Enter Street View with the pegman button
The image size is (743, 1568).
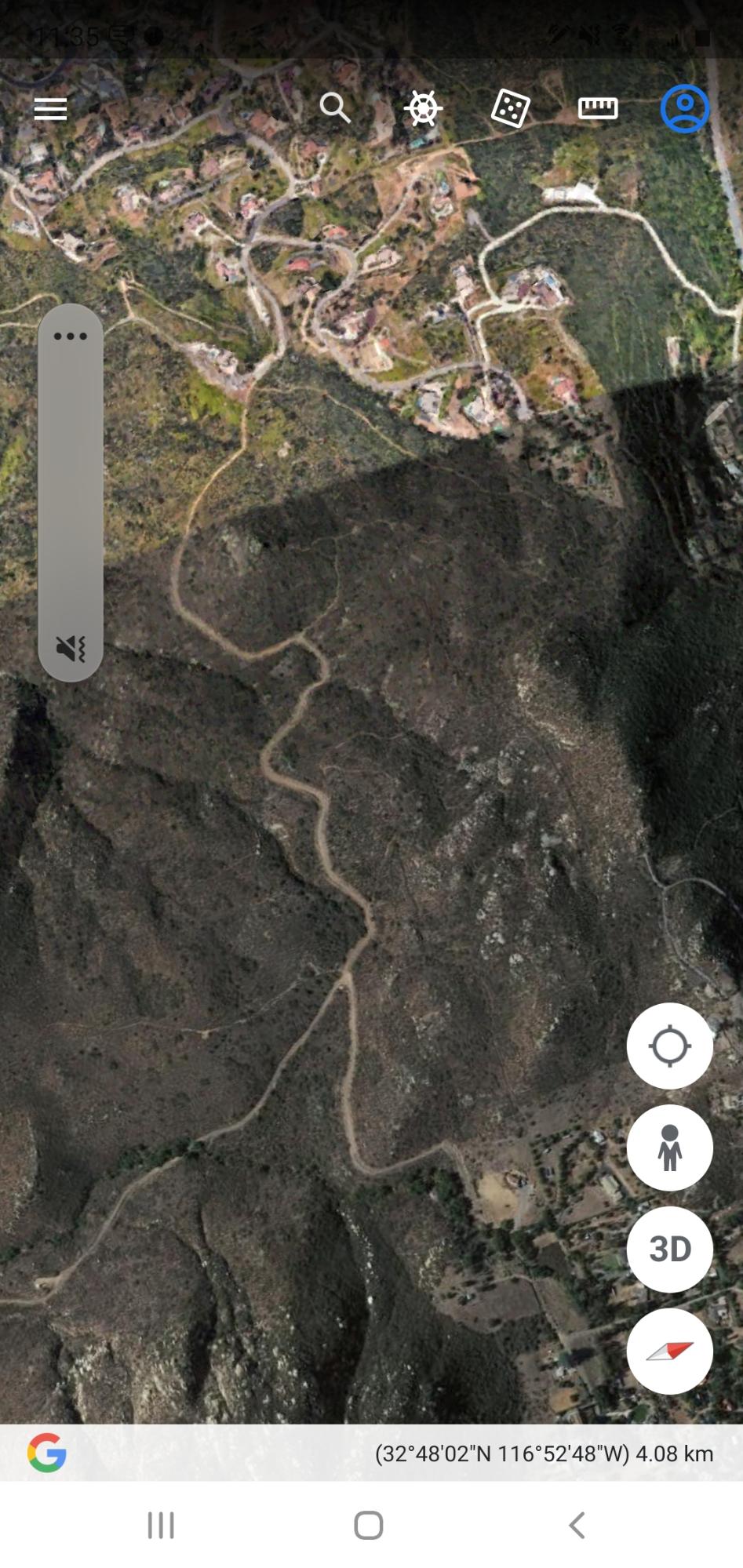tap(669, 1148)
